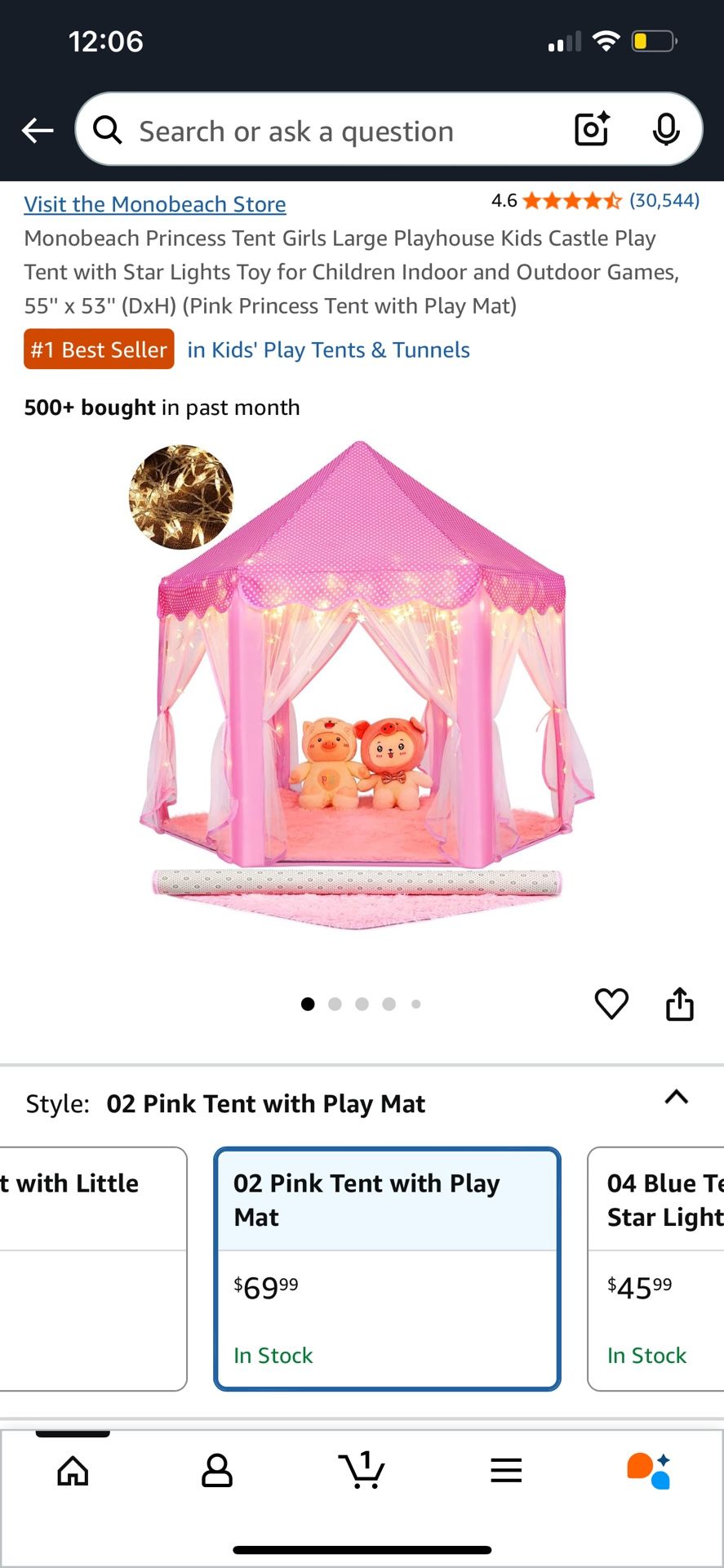Visit the Monobeach Store
Image resolution: width=724 pixels, height=1568 pixels.
click(154, 204)
